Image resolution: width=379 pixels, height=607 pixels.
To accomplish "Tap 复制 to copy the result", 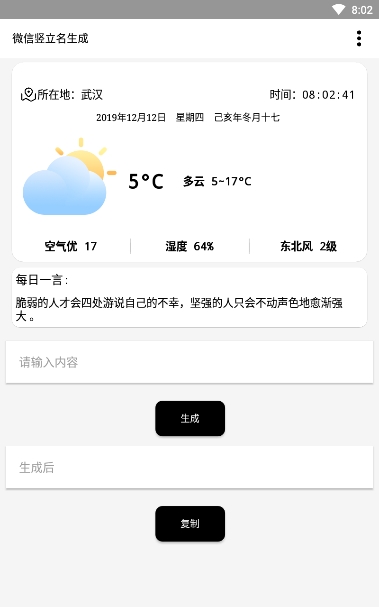I will tap(190, 524).
